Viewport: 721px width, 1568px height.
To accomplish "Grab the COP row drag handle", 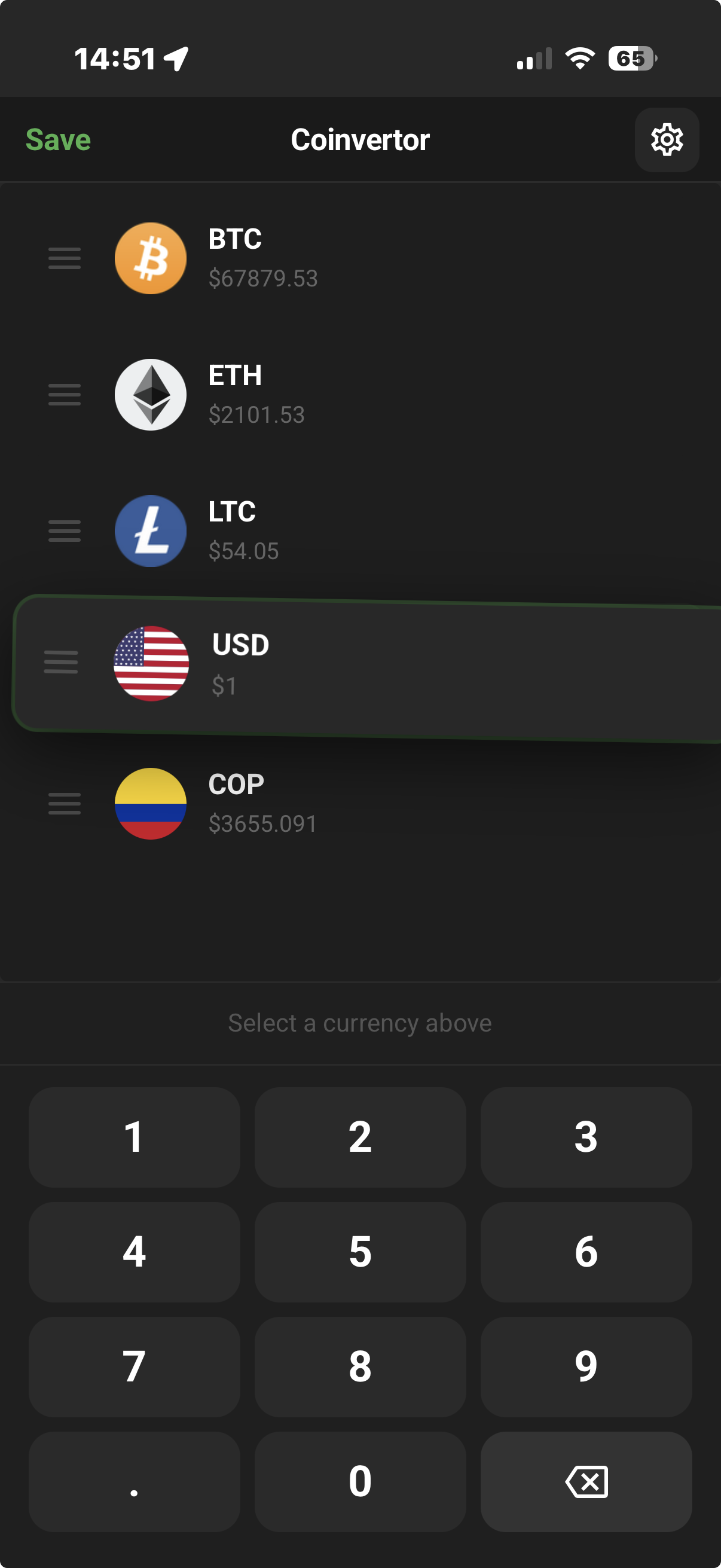I will coord(65,804).
